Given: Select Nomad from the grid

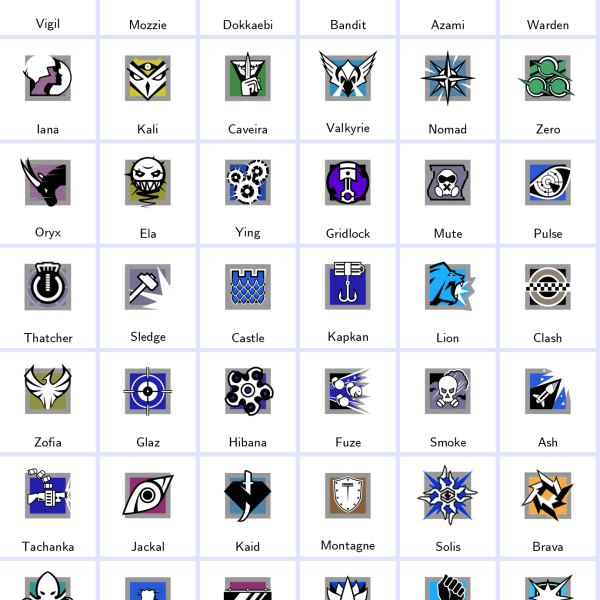Looking at the screenshot, I should pyautogui.click(x=448, y=78).
